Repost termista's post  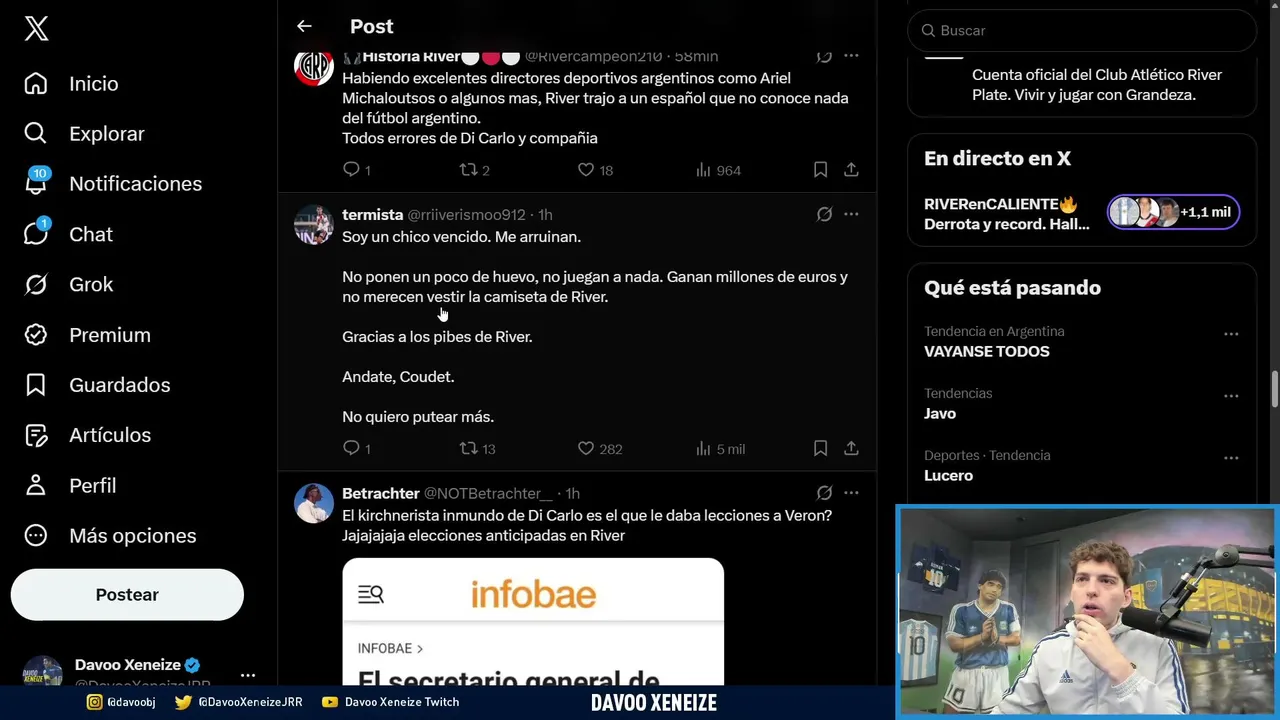[x=477, y=449]
